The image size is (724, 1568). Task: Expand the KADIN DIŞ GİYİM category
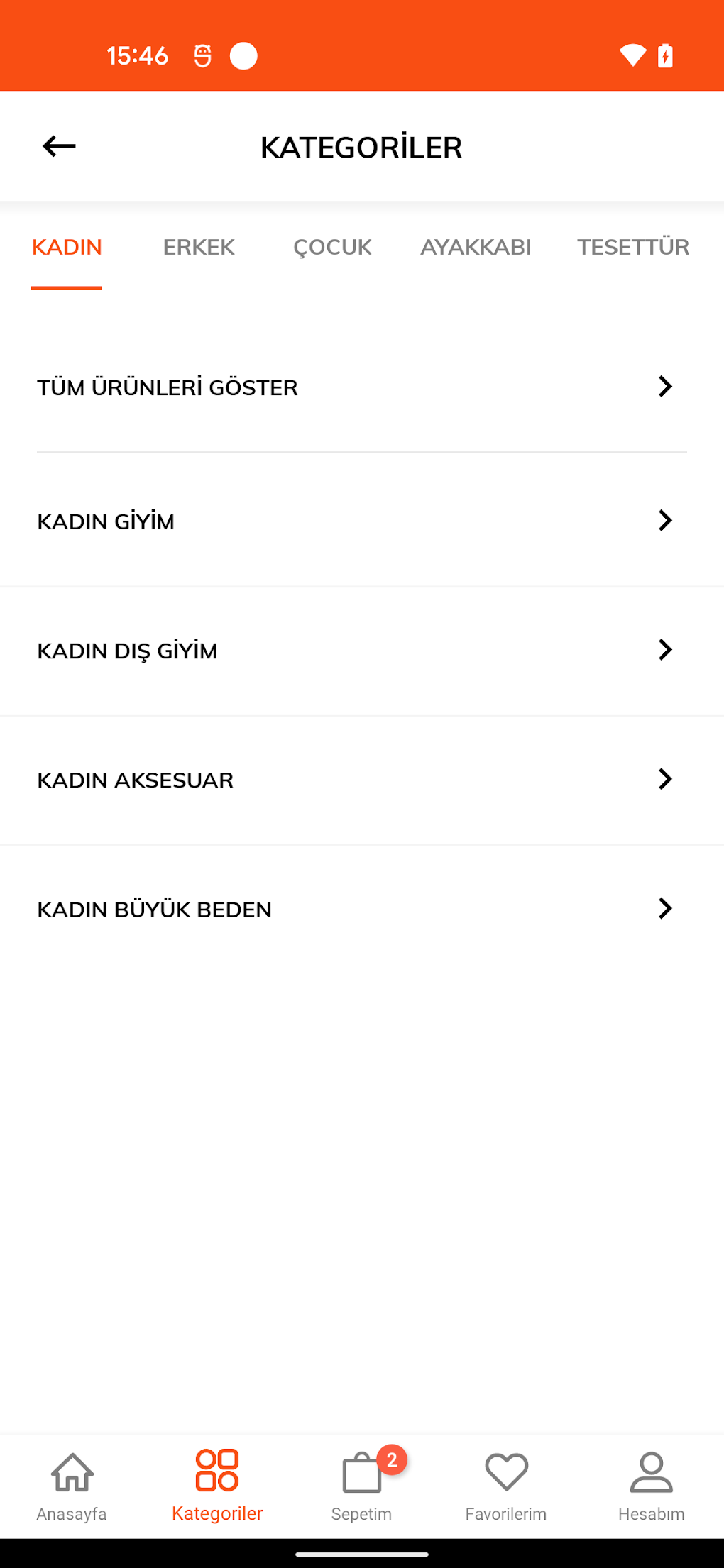362,650
